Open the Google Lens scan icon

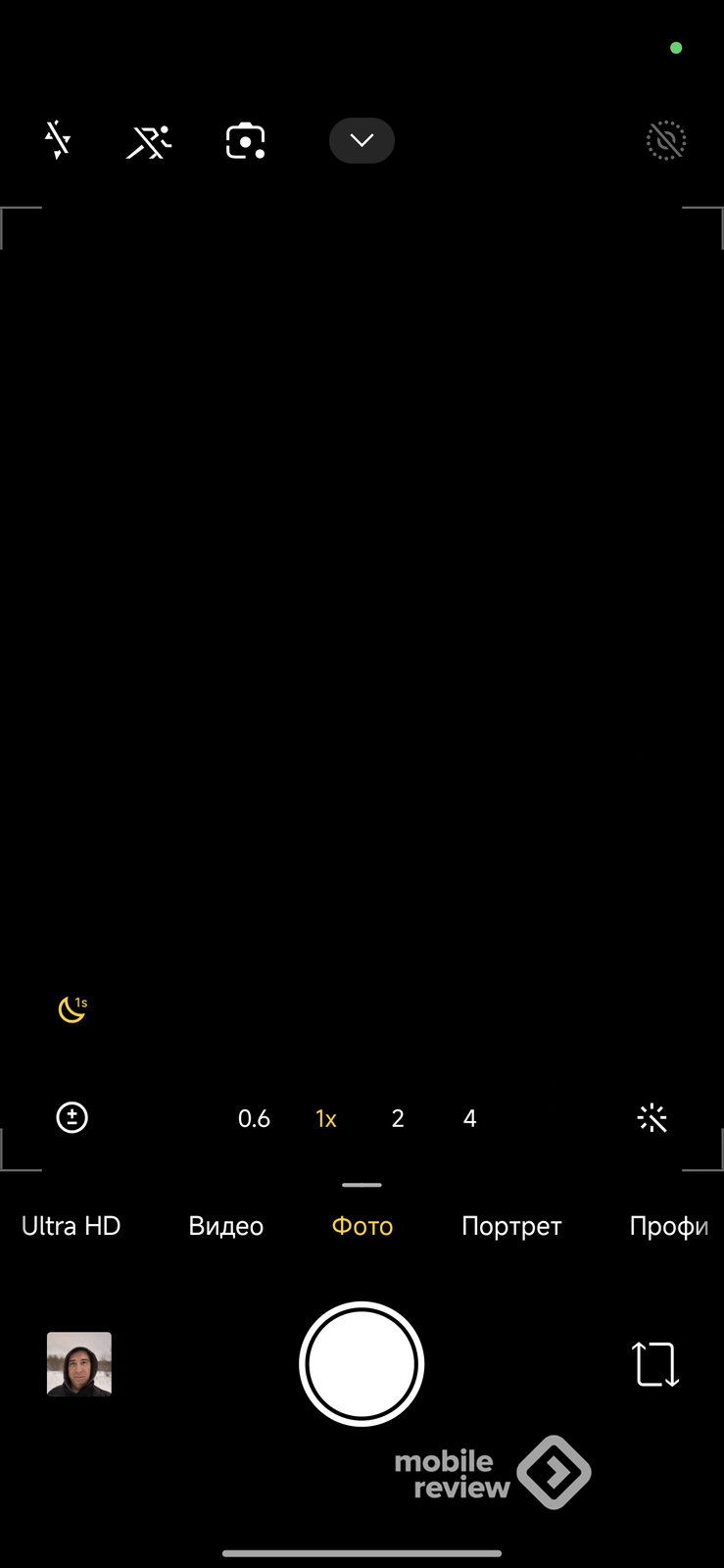pos(245,141)
